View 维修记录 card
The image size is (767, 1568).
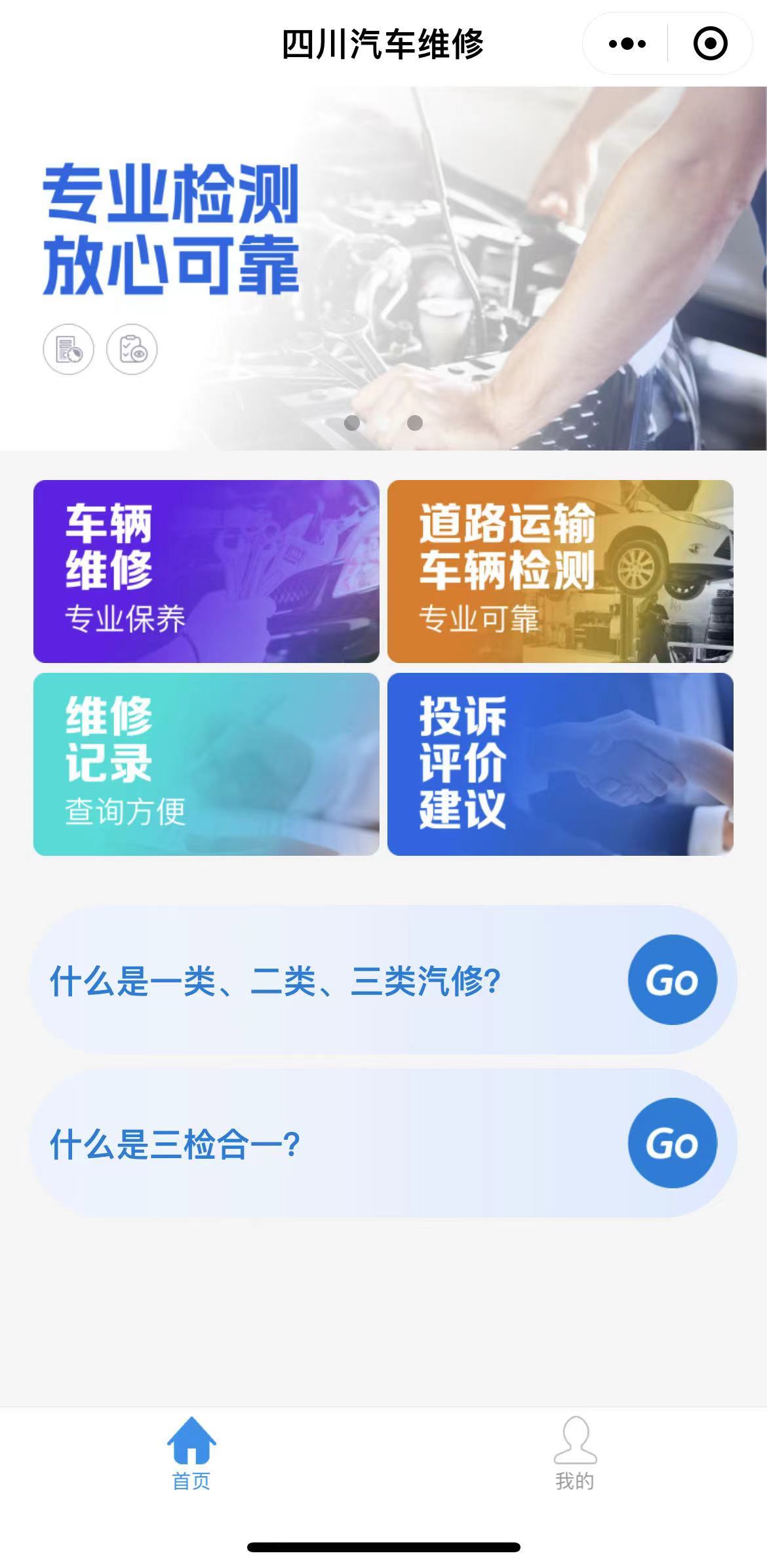(206, 764)
